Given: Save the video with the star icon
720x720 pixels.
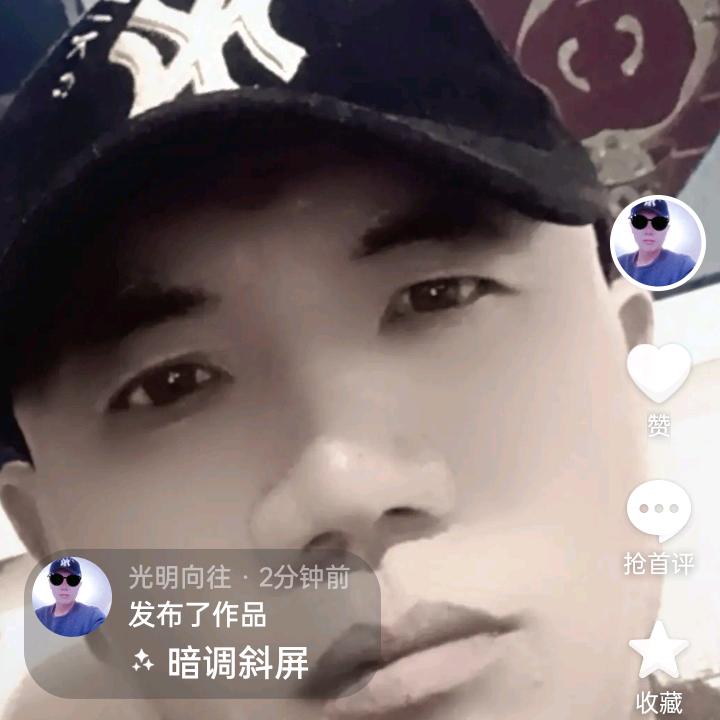Looking at the screenshot, I should point(658,650).
